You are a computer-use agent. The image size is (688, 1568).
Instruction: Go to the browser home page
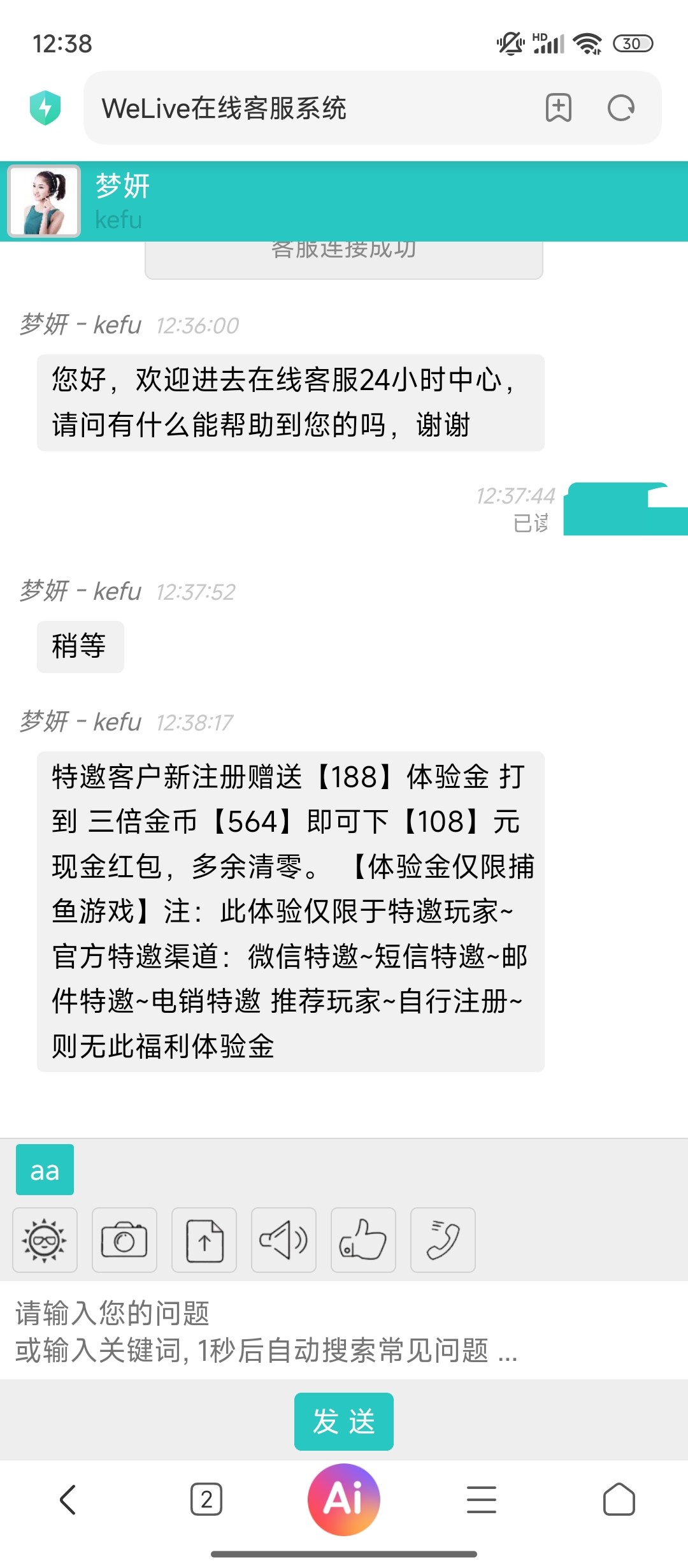click(619, 1499)
